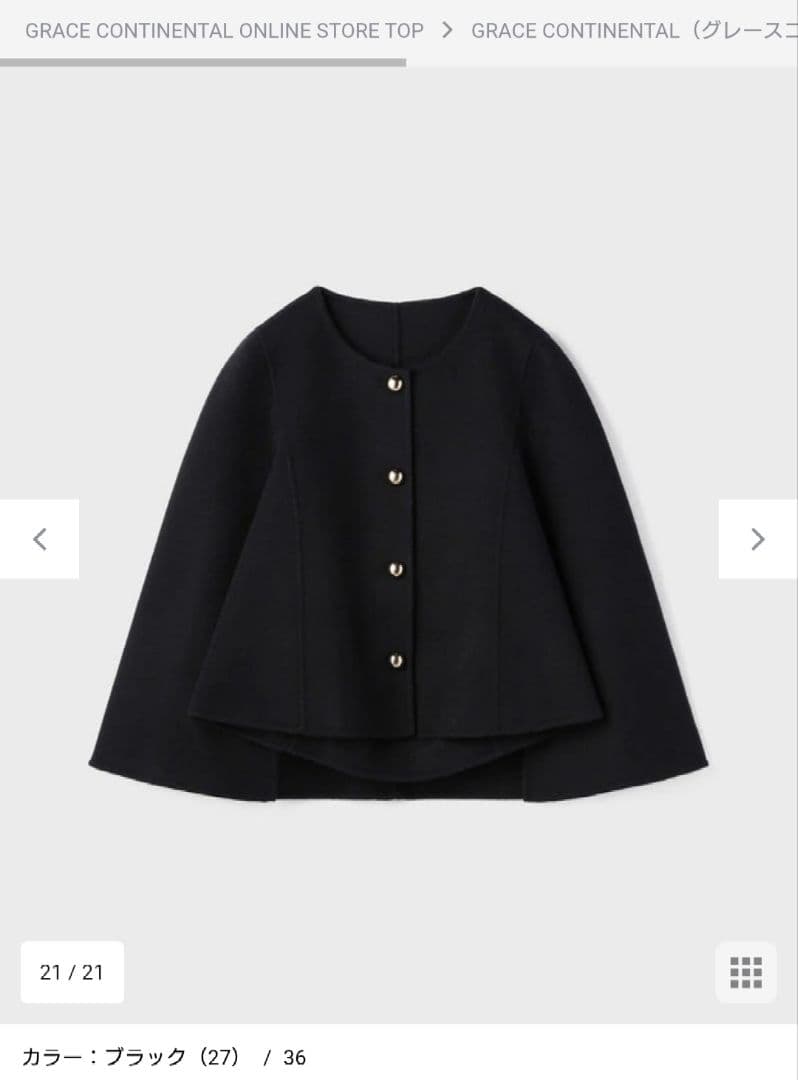This screenshot has width=798, height=1080.
Task: Go to the previous product image
Action: [x=40, y=539]
